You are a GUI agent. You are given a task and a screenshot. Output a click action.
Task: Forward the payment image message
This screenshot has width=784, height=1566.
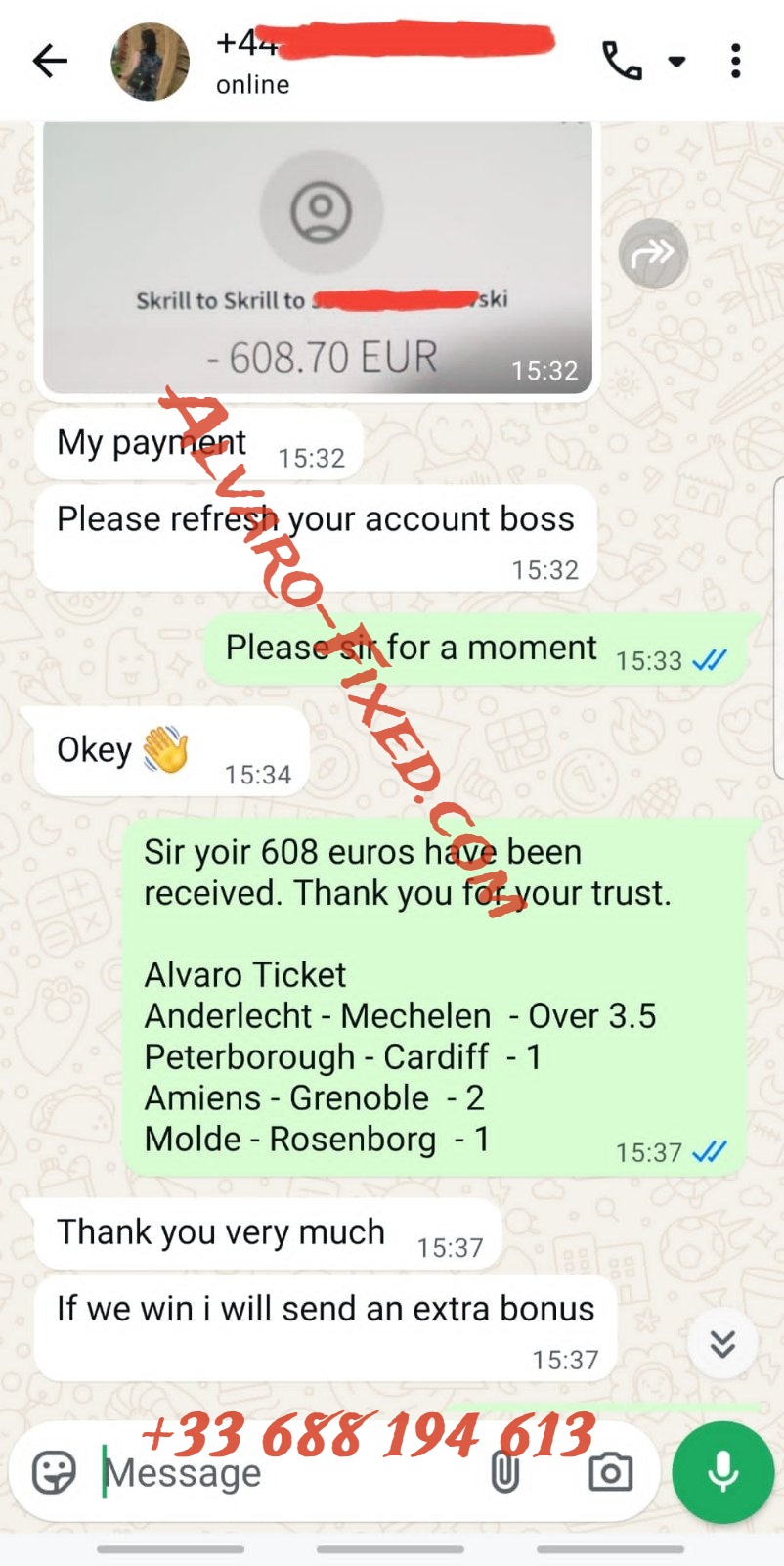point(653,254)
